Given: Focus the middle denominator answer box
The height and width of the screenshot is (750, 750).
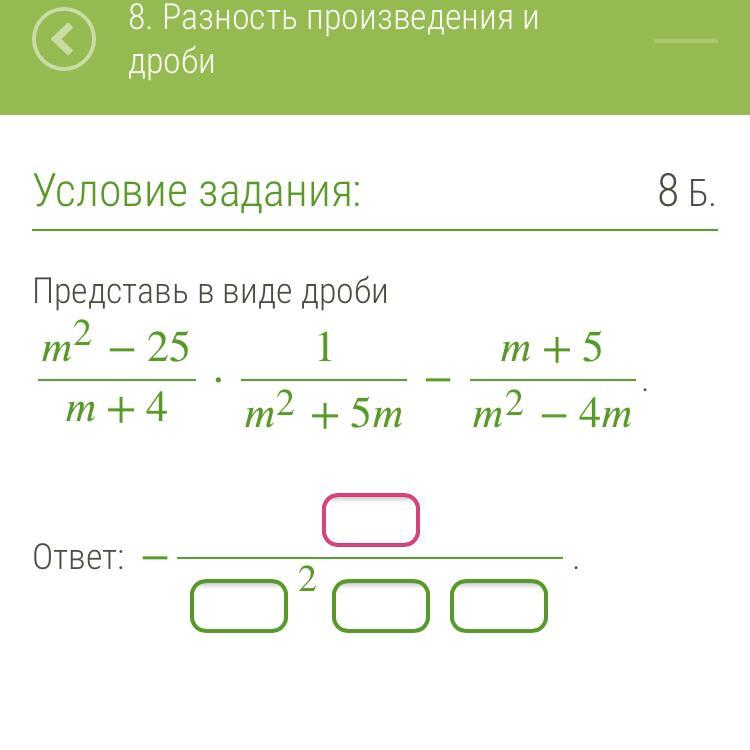Looking at the screenshot, I should pos(380,607).
